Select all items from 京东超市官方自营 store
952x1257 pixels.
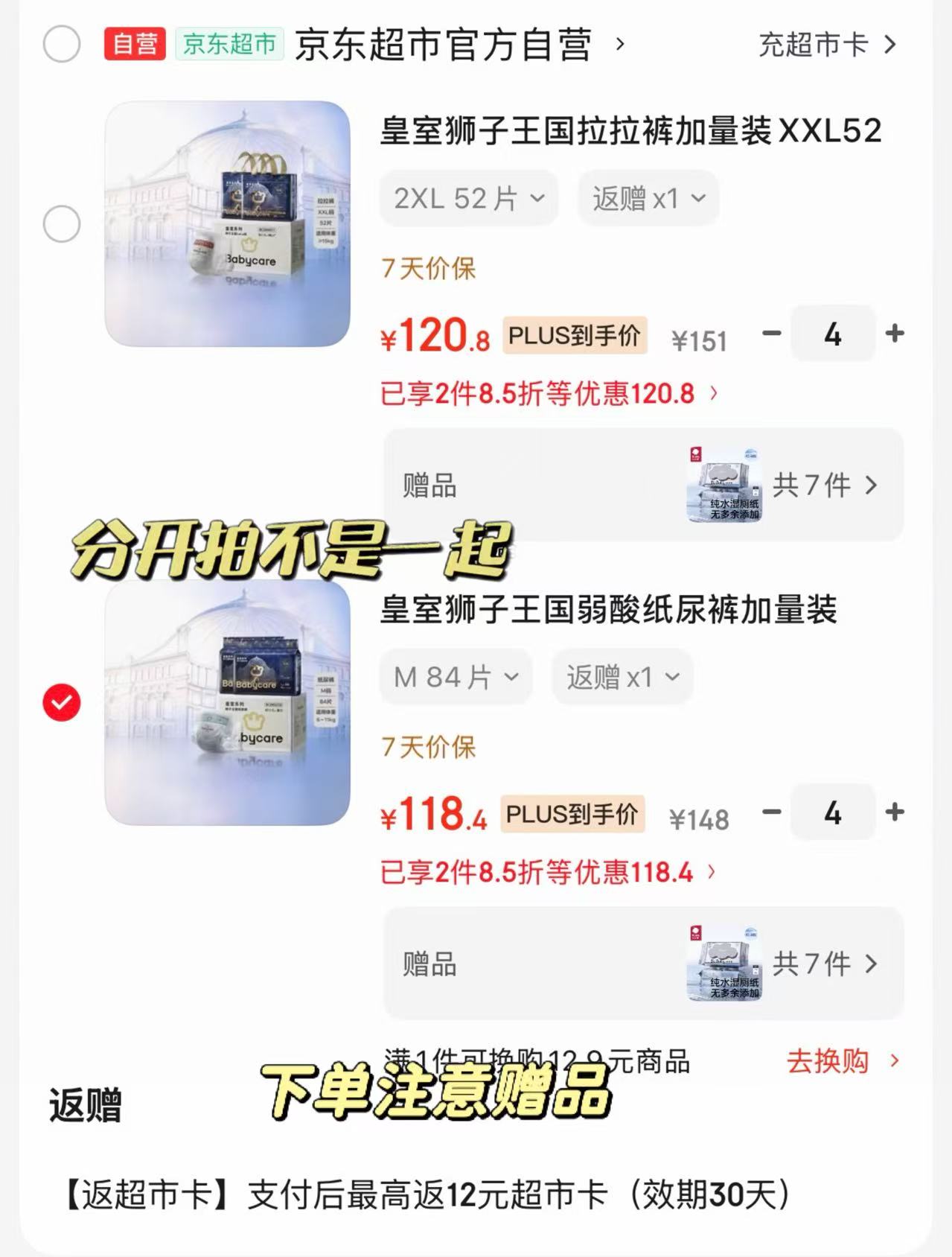[x=62, y=44]
